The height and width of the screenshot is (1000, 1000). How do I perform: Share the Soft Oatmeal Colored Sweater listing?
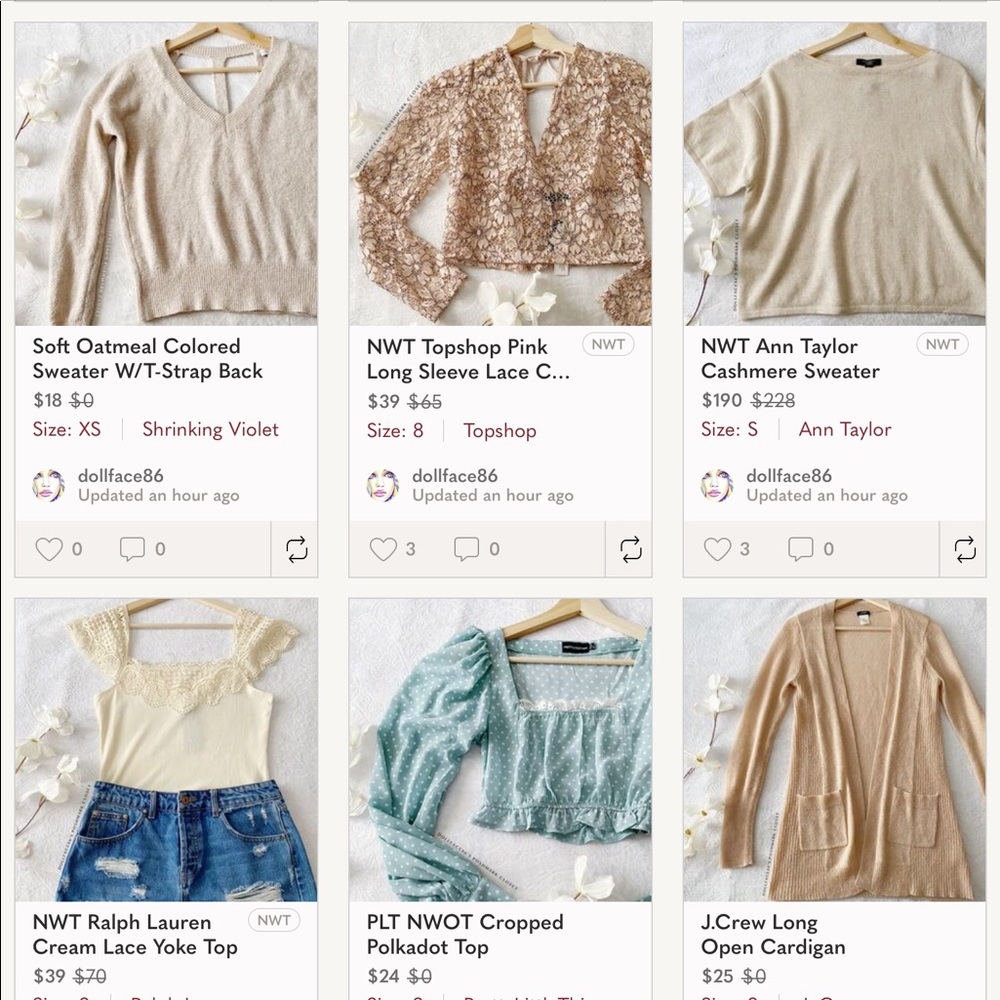(296, 549)
